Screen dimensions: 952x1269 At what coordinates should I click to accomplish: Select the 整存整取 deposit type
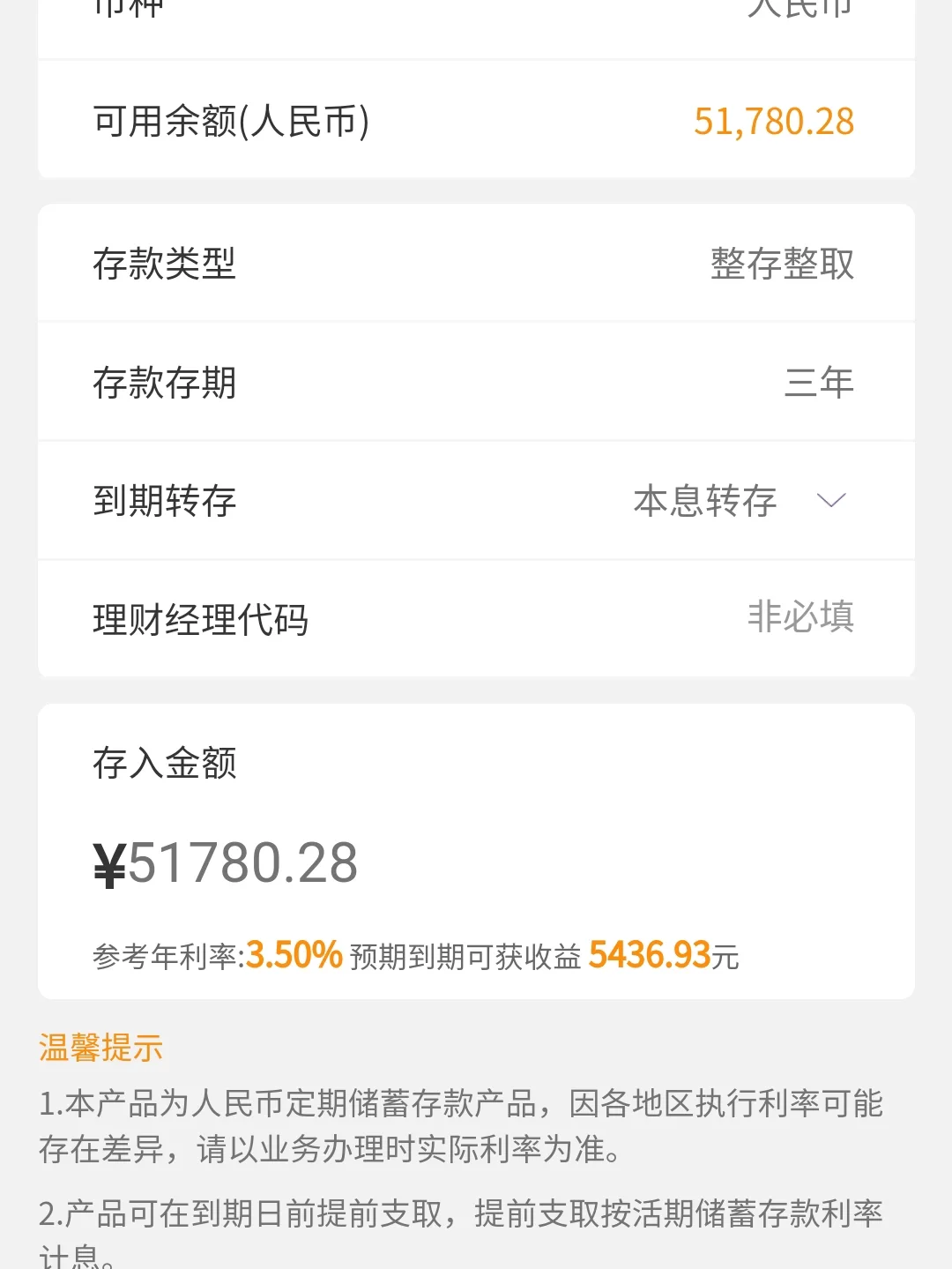(x=782, y=264)
